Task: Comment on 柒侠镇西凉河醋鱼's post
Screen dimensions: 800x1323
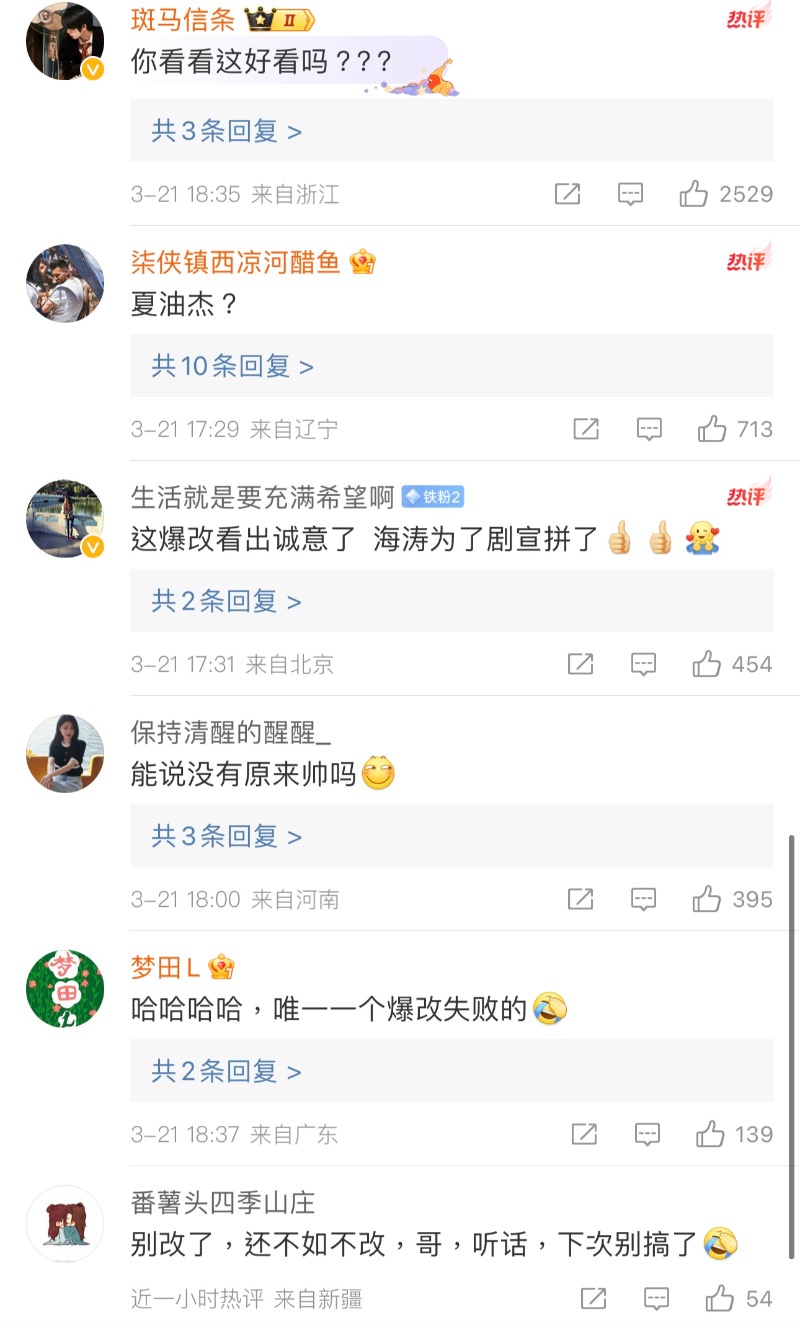Action: click(649, 429)
